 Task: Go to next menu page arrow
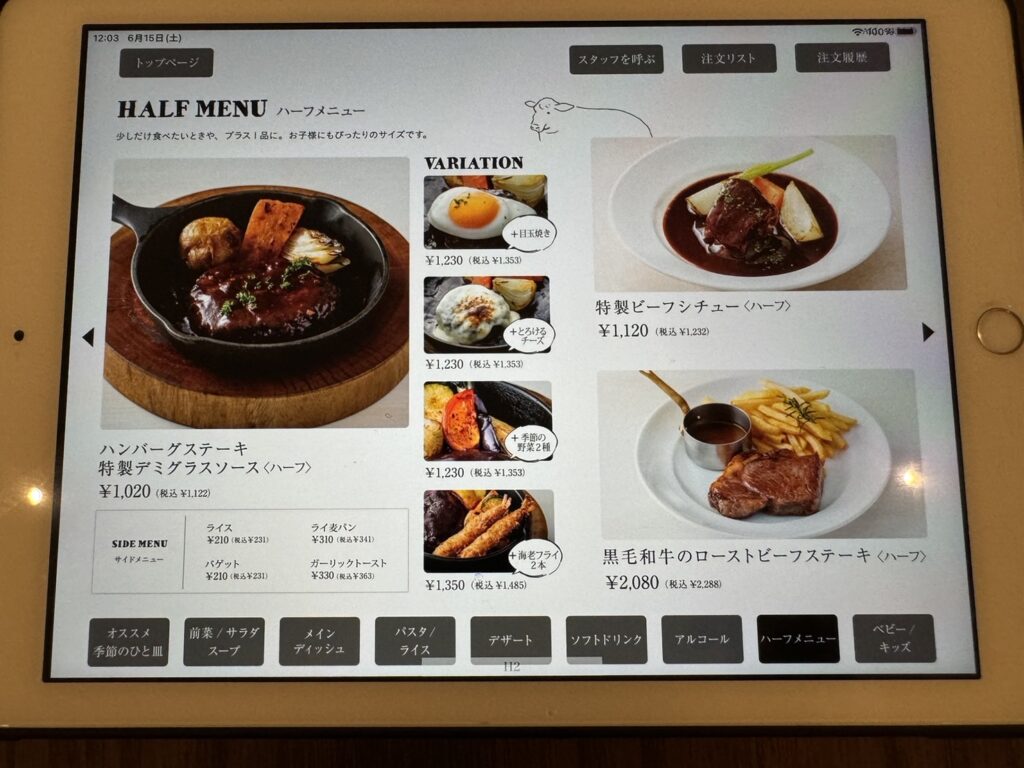click(927, 332)
